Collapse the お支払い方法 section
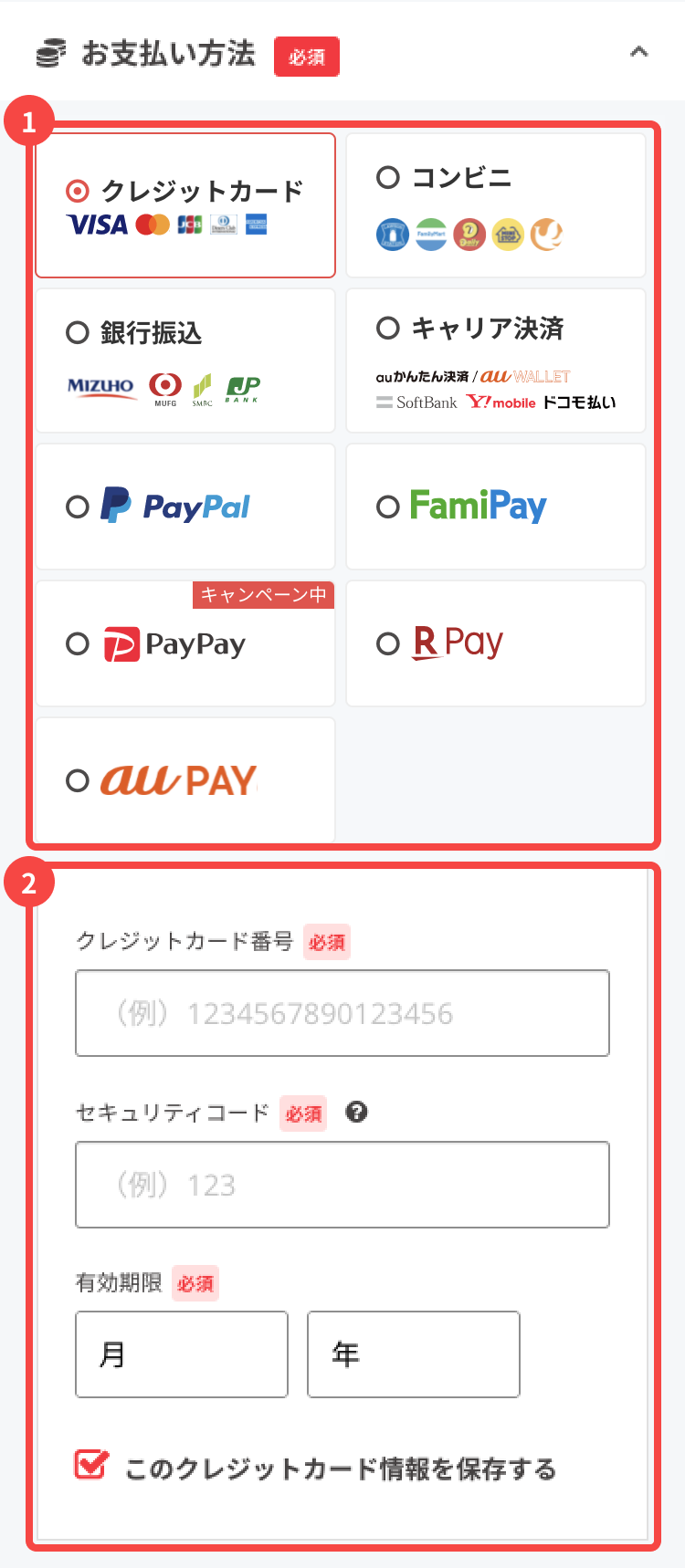Viewport: 685px width, 1568px height. (x=638, y=53)
